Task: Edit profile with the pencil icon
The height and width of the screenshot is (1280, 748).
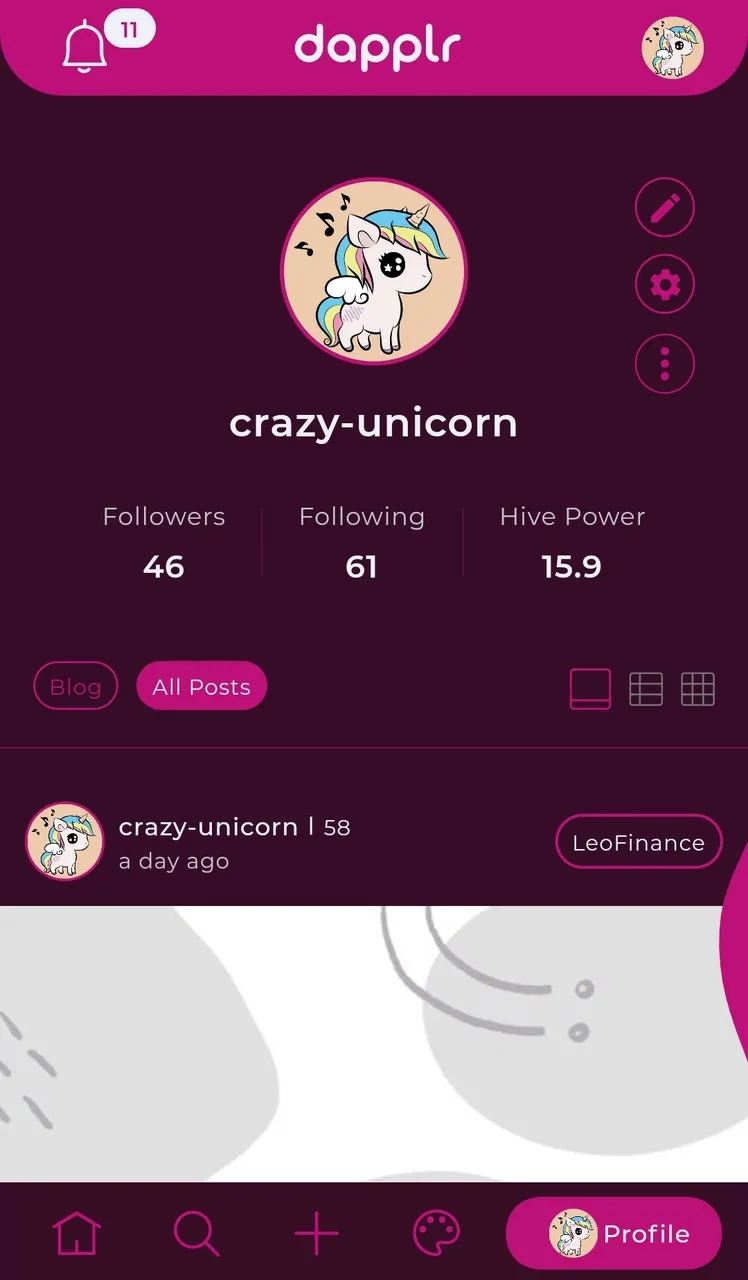Action: coord(665,208)
